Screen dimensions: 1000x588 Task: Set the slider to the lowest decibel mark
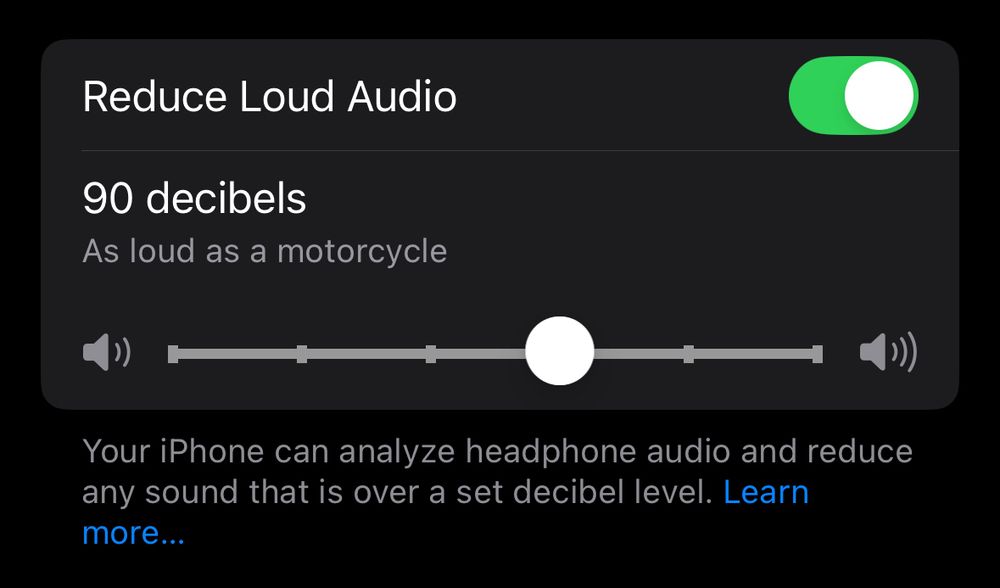[x=173, y=354]
